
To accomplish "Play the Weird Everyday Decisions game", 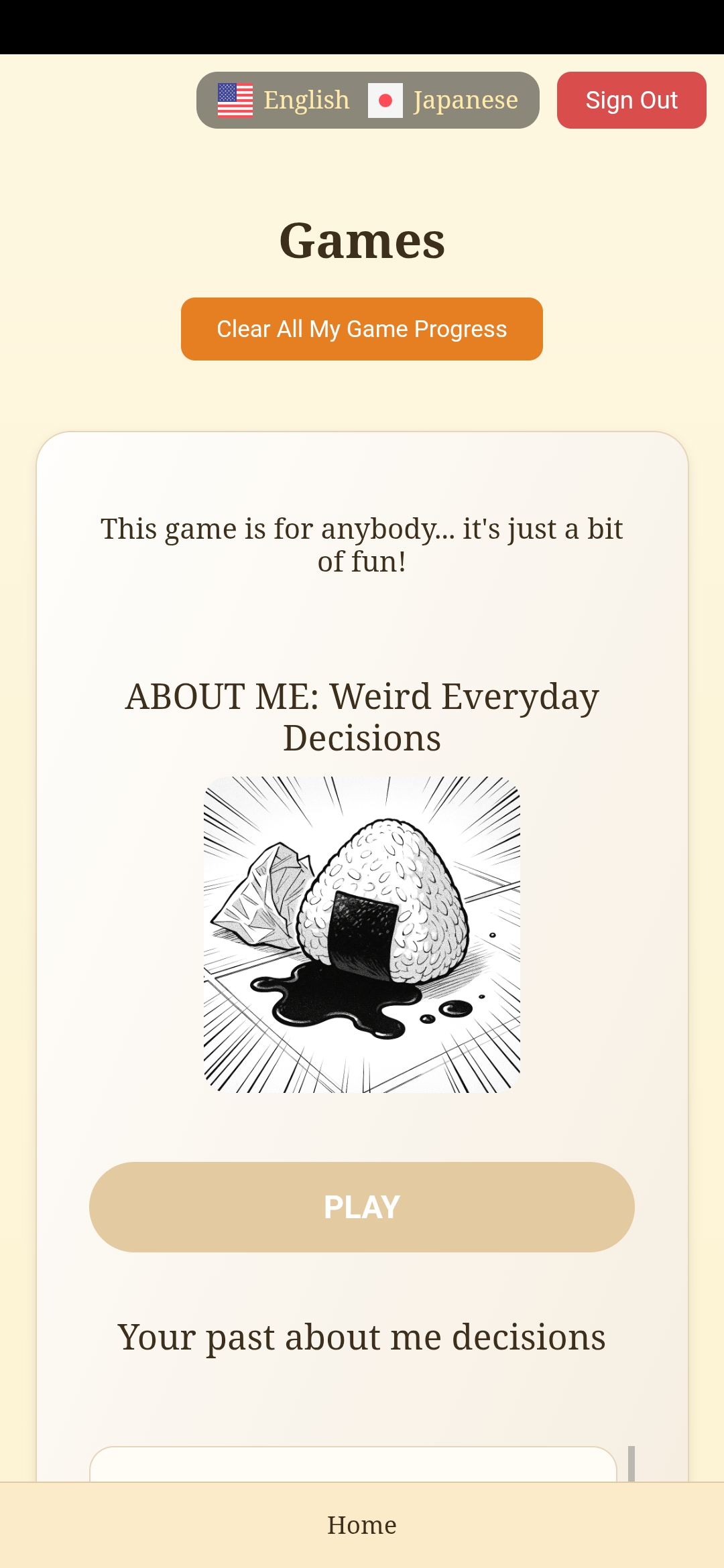I will 361,1207.
